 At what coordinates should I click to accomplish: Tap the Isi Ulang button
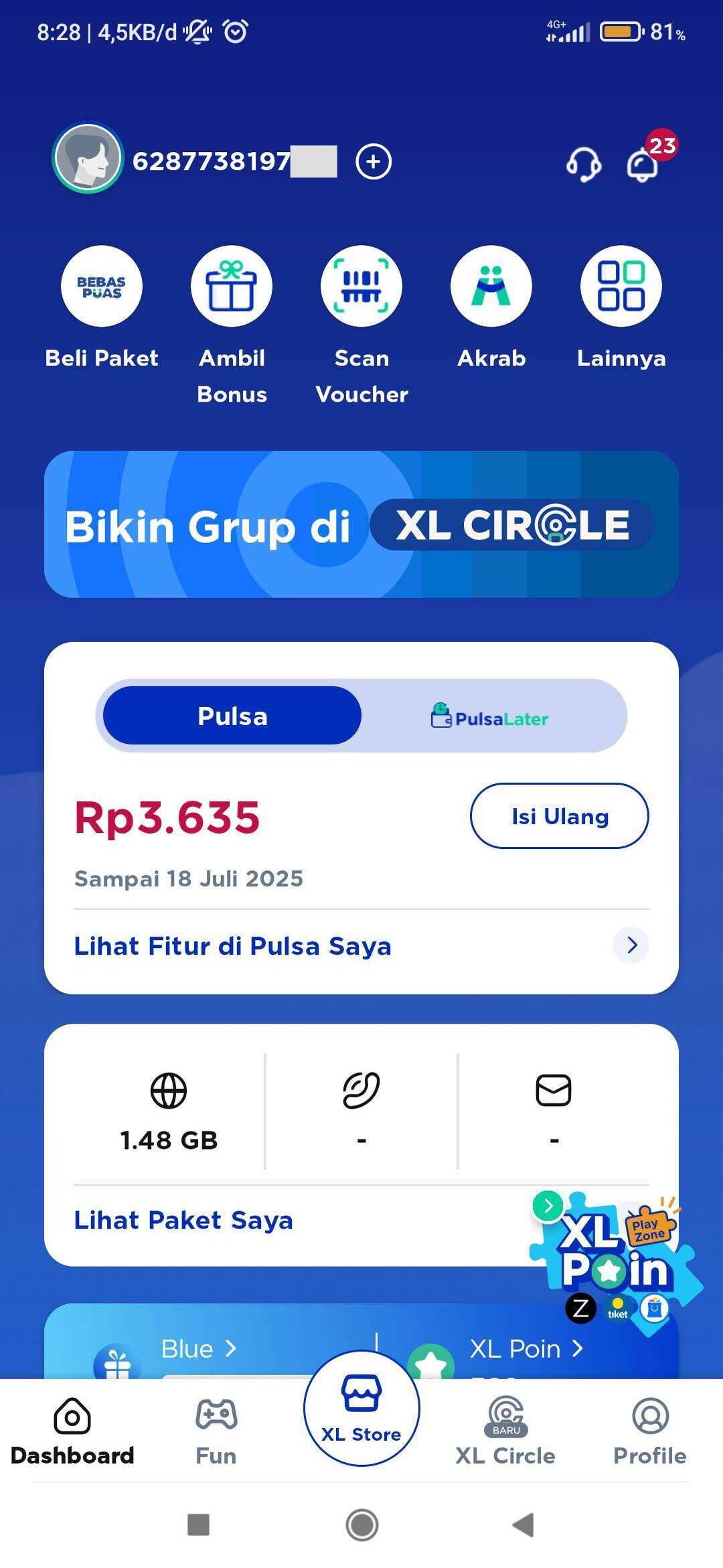[560, 816]
